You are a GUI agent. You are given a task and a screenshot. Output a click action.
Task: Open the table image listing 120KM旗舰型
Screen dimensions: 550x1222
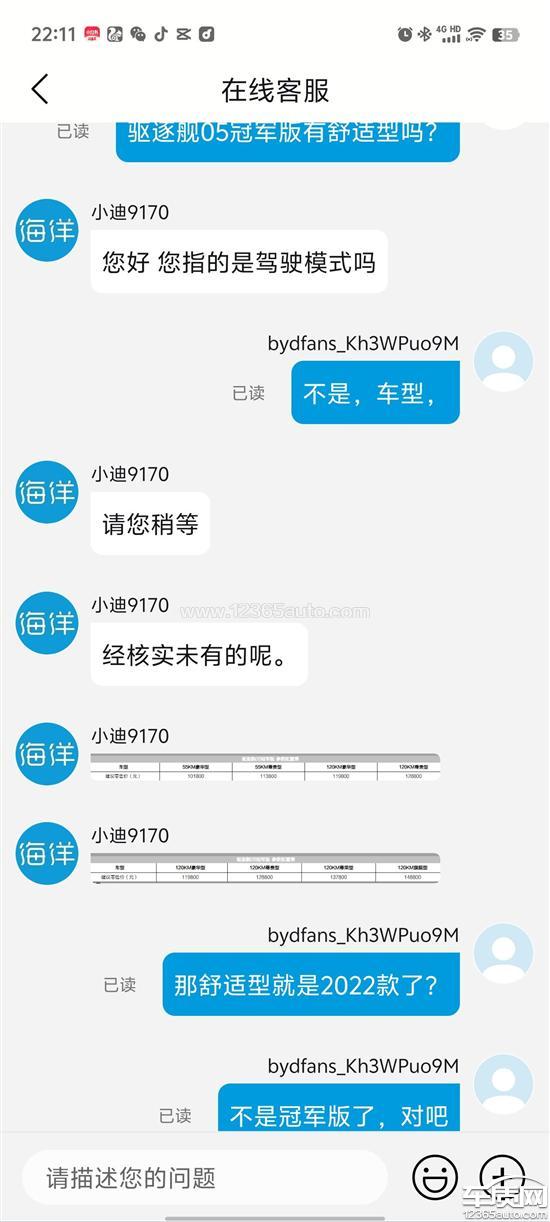tap(265, 868)
